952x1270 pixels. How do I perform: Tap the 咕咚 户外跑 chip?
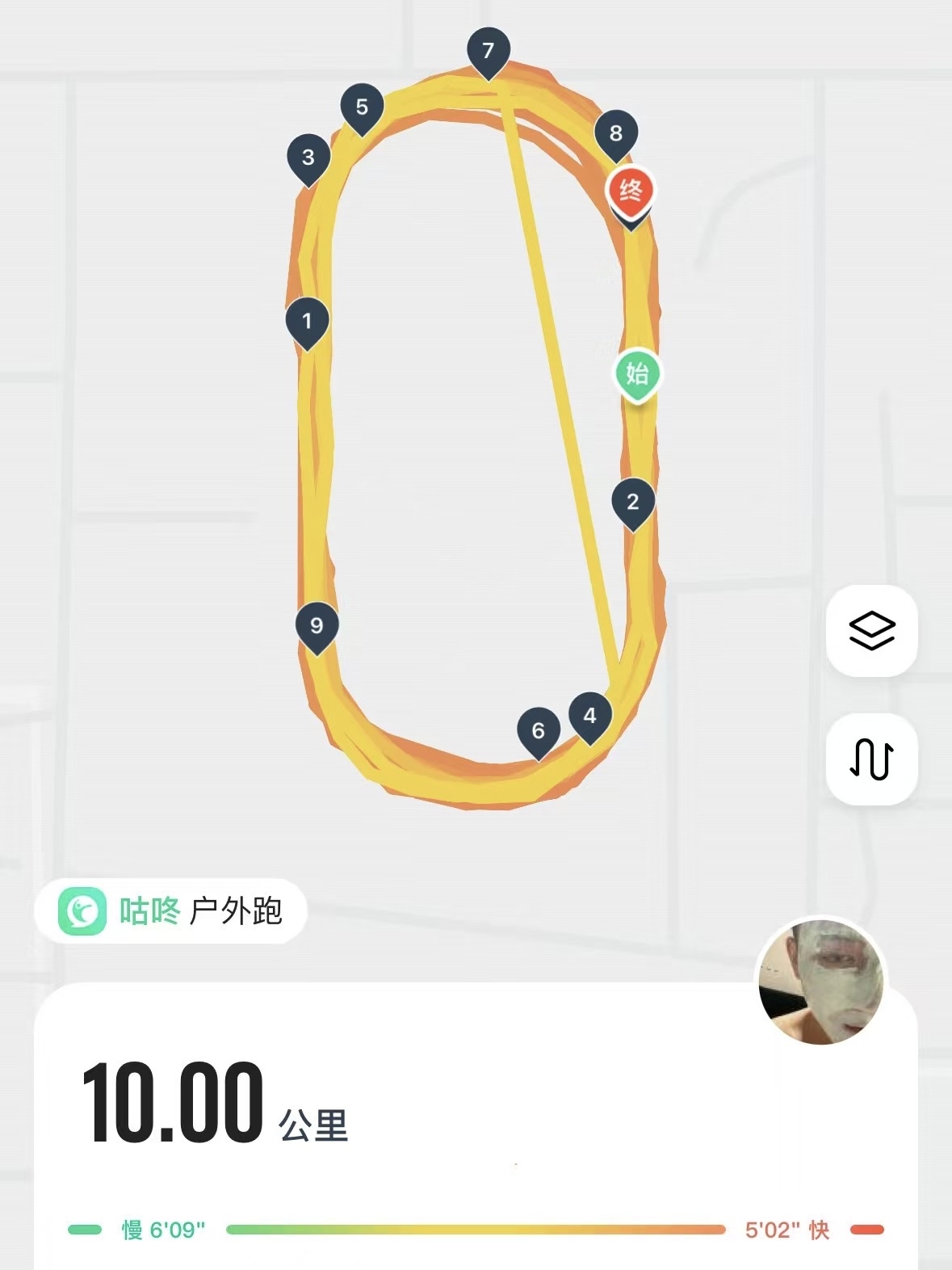[x=170, y=910]
